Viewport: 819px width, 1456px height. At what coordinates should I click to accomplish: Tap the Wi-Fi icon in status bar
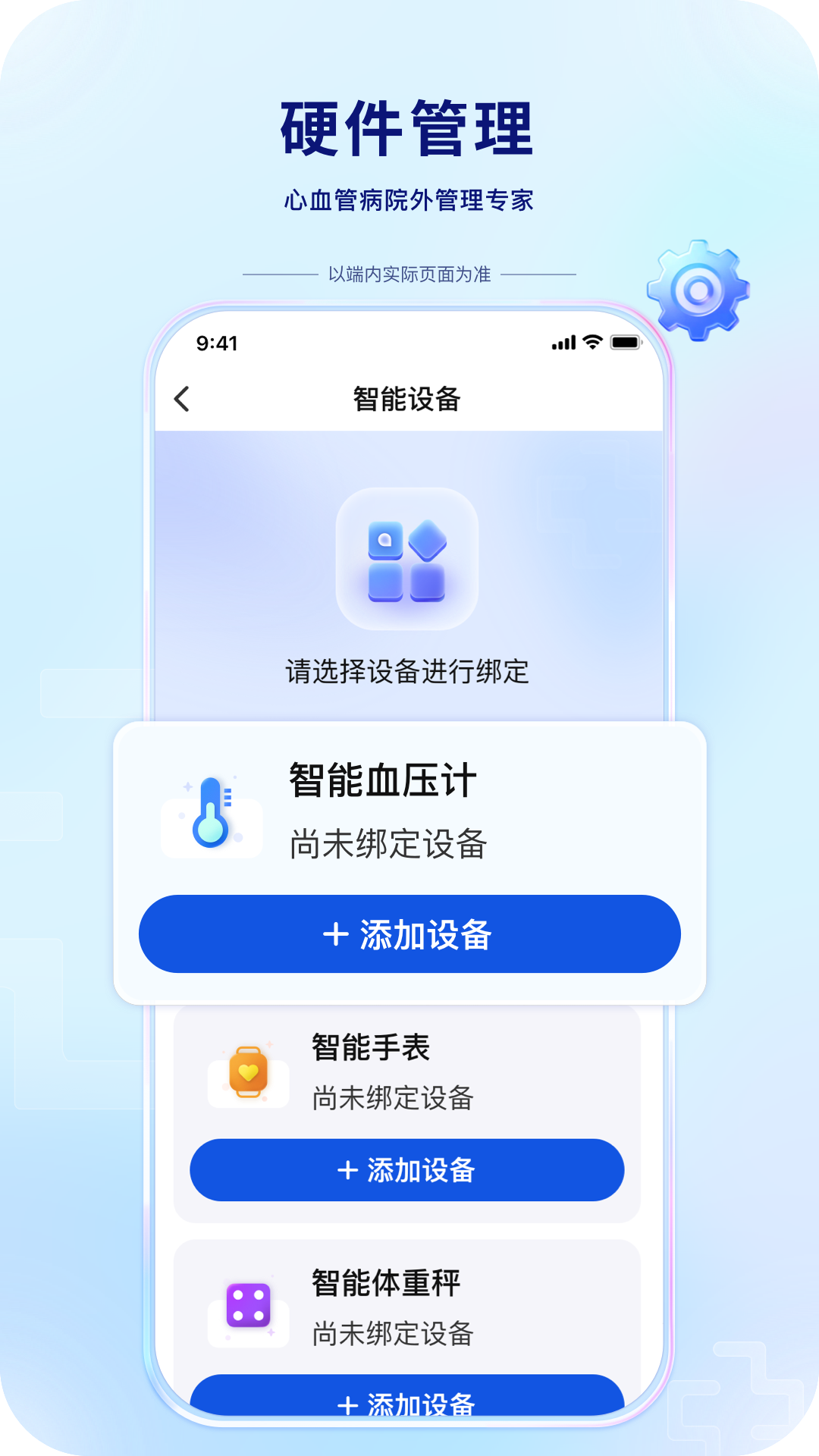click(x=591, y=343)
